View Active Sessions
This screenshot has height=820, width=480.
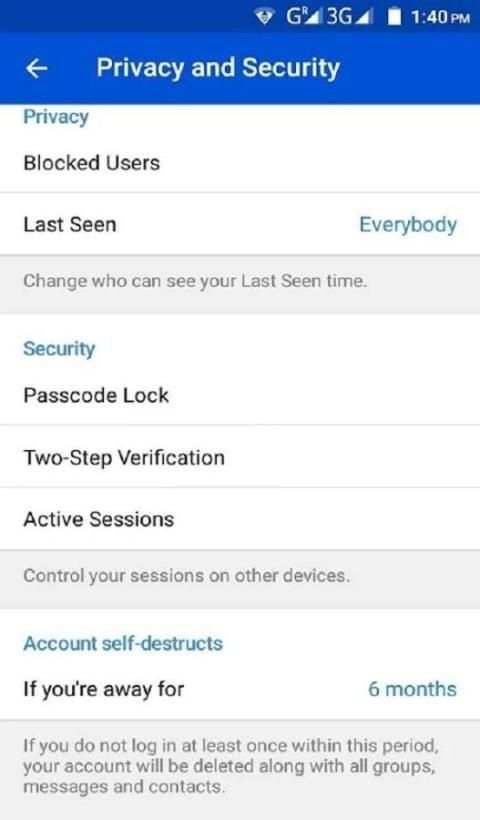(240, 519)
